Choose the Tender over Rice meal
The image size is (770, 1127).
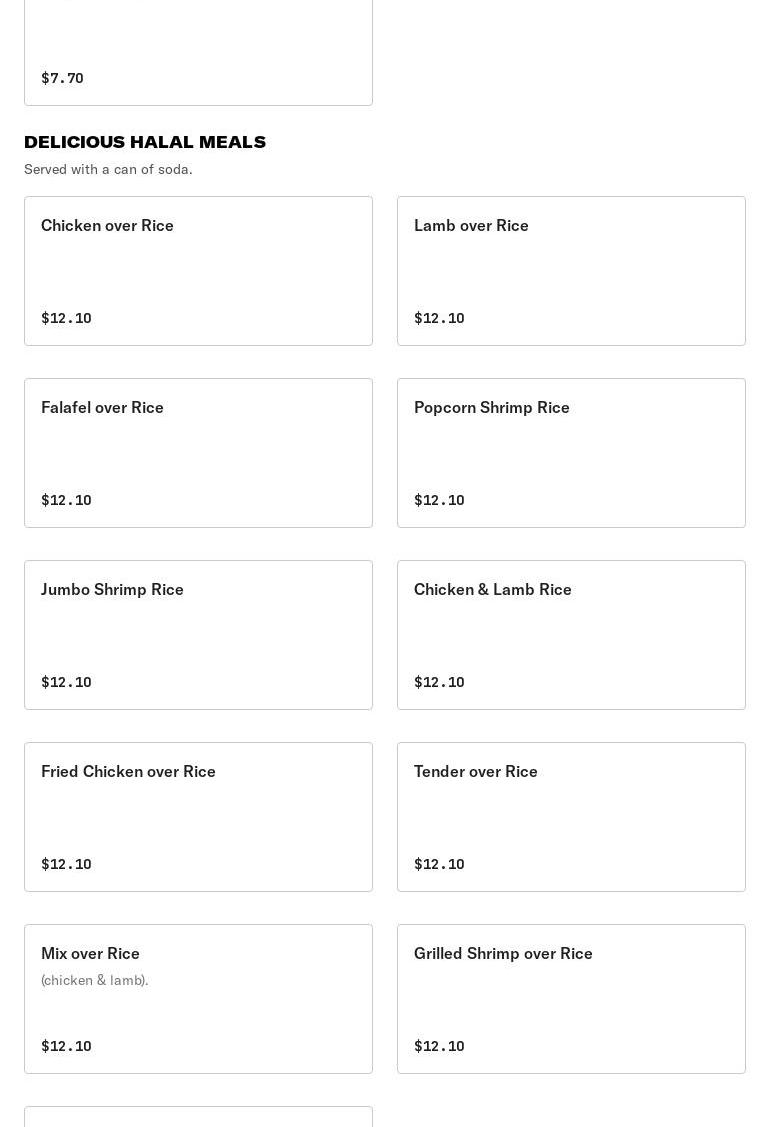571,816
